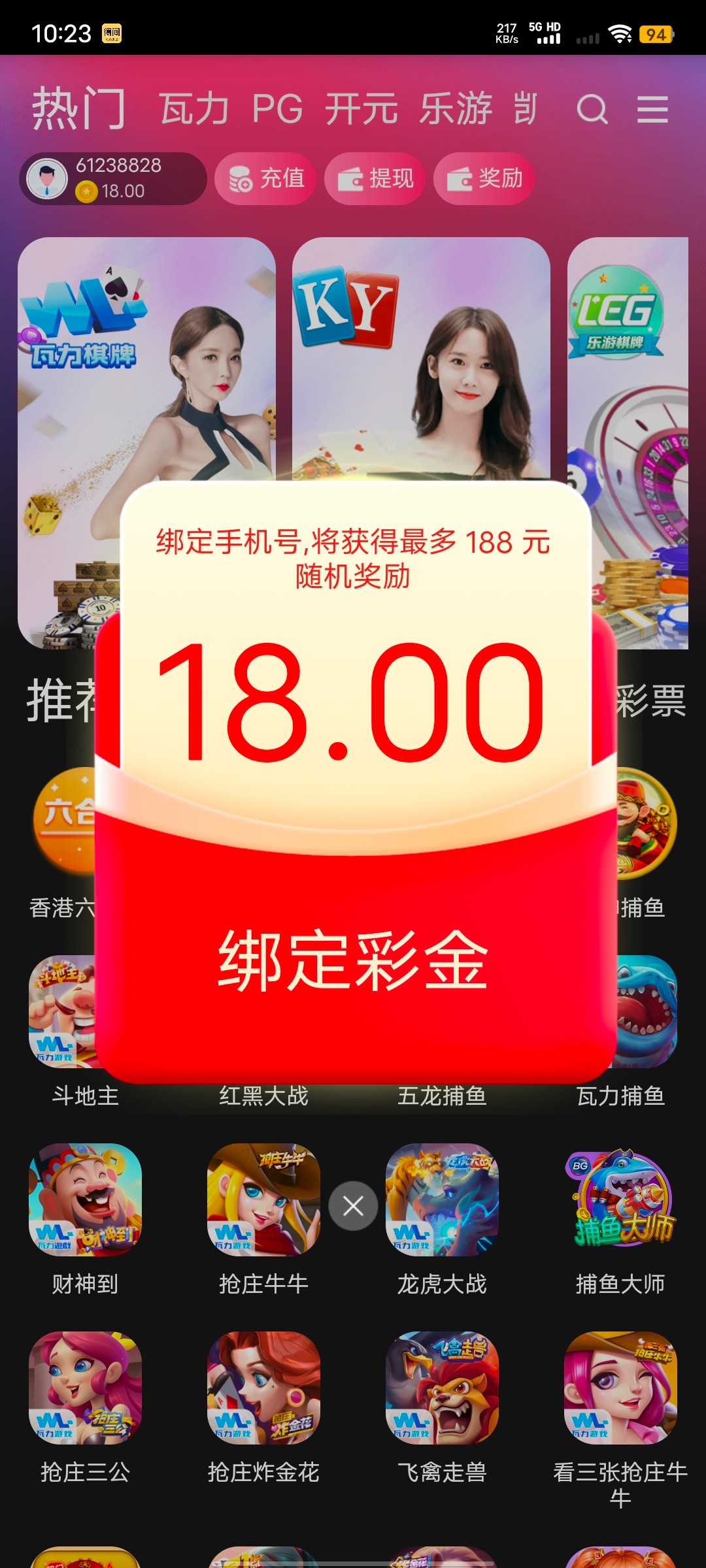Viewport: 706px width, 1568px height.
Task: Switch to the 瓦力 tab
Action: tap(194, 109)
